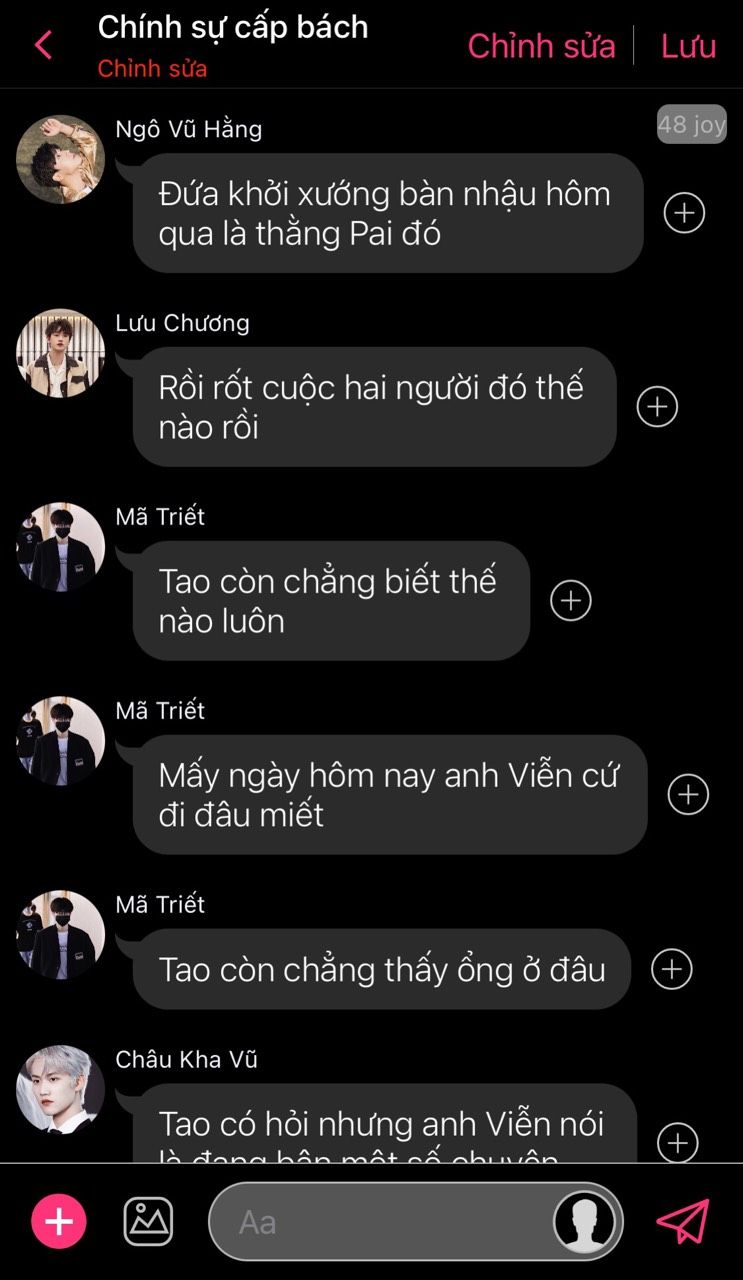Open the image picker icon
This screenshot has width=743, height=1280.
[x=148, y=1222]
